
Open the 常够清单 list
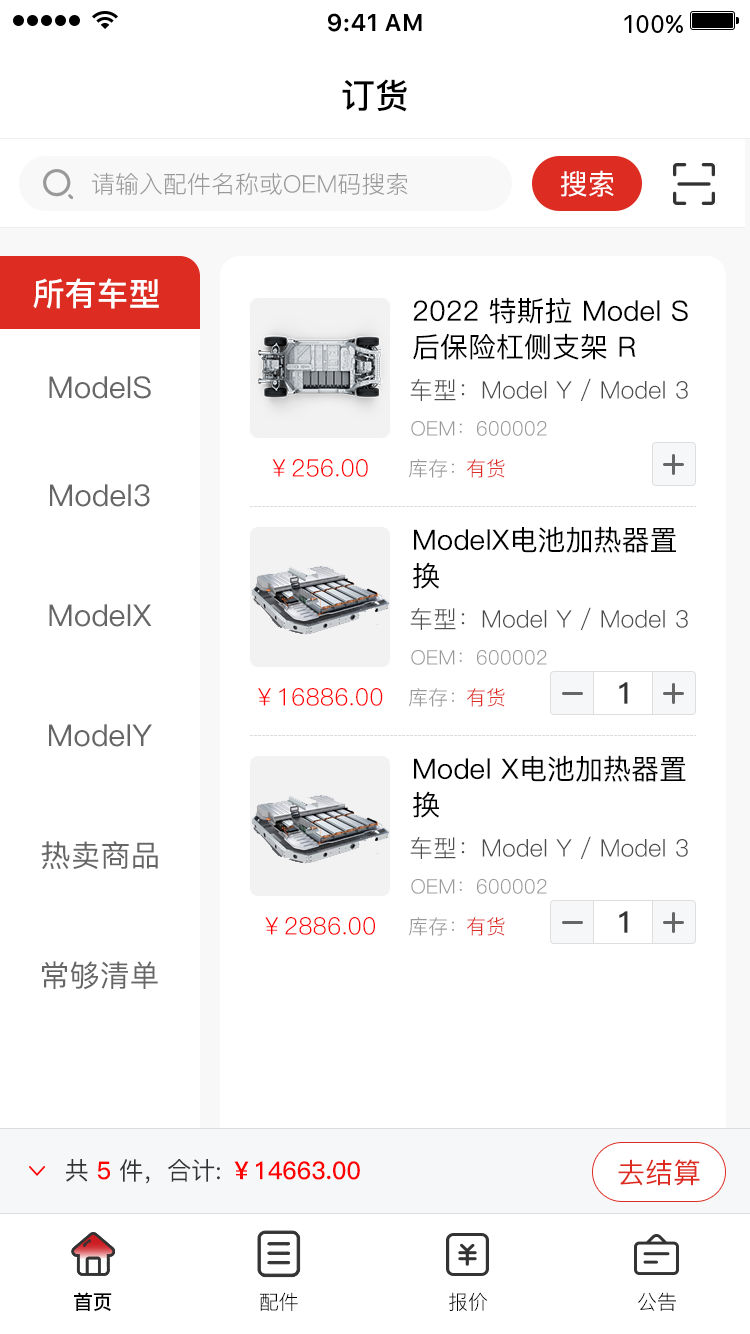(99, 976)
